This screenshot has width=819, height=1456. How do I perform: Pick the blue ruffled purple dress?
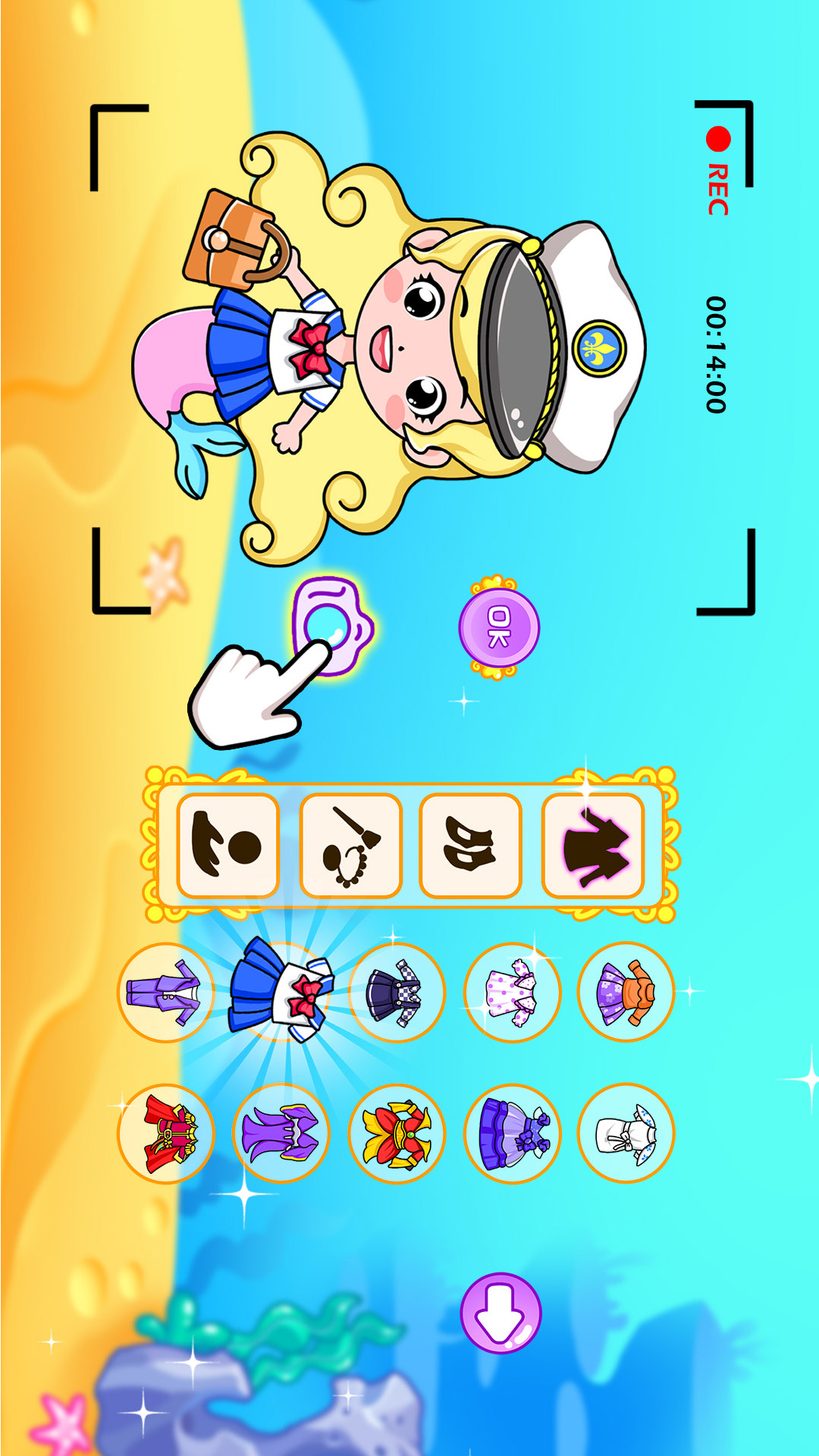(x=512, y=1133)
